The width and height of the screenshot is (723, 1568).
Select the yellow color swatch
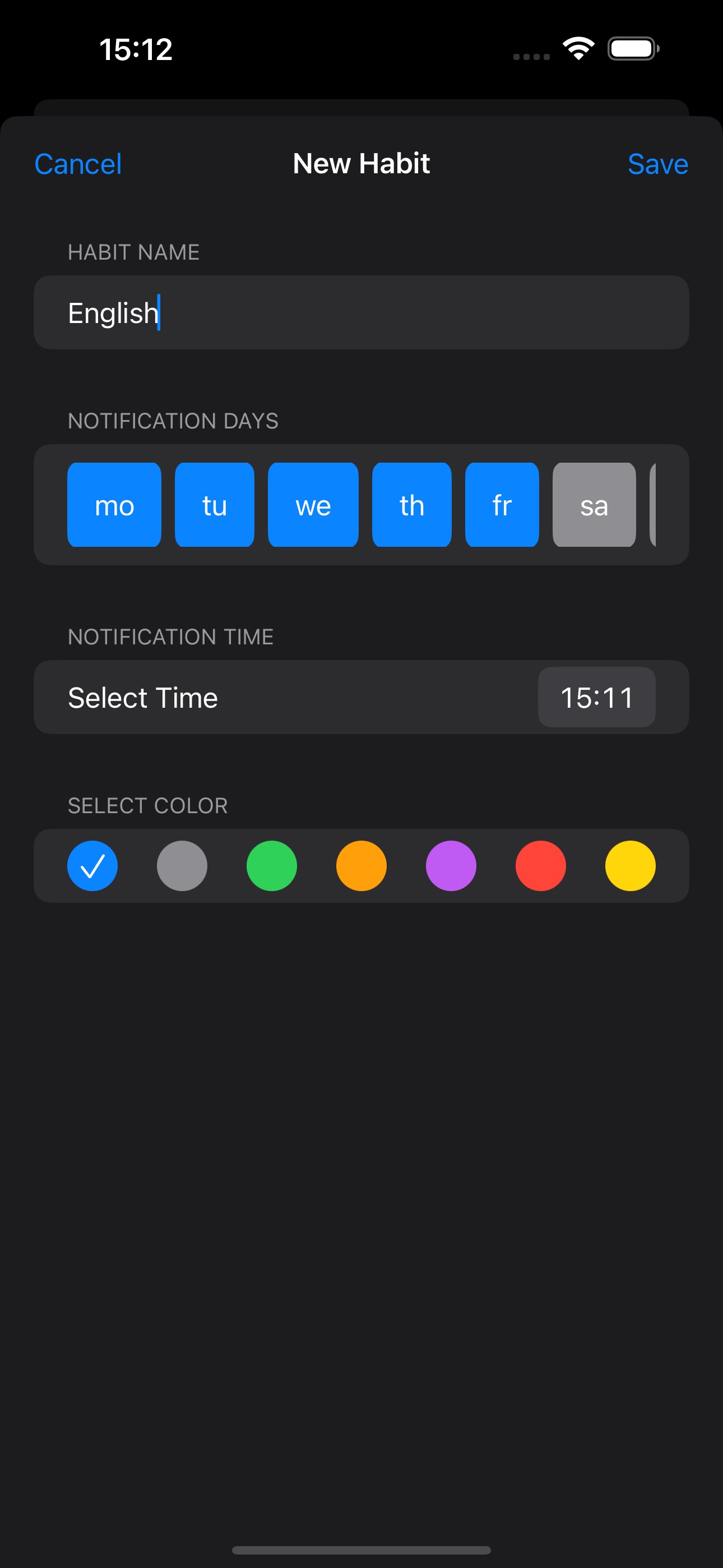(x=630, y=865)
